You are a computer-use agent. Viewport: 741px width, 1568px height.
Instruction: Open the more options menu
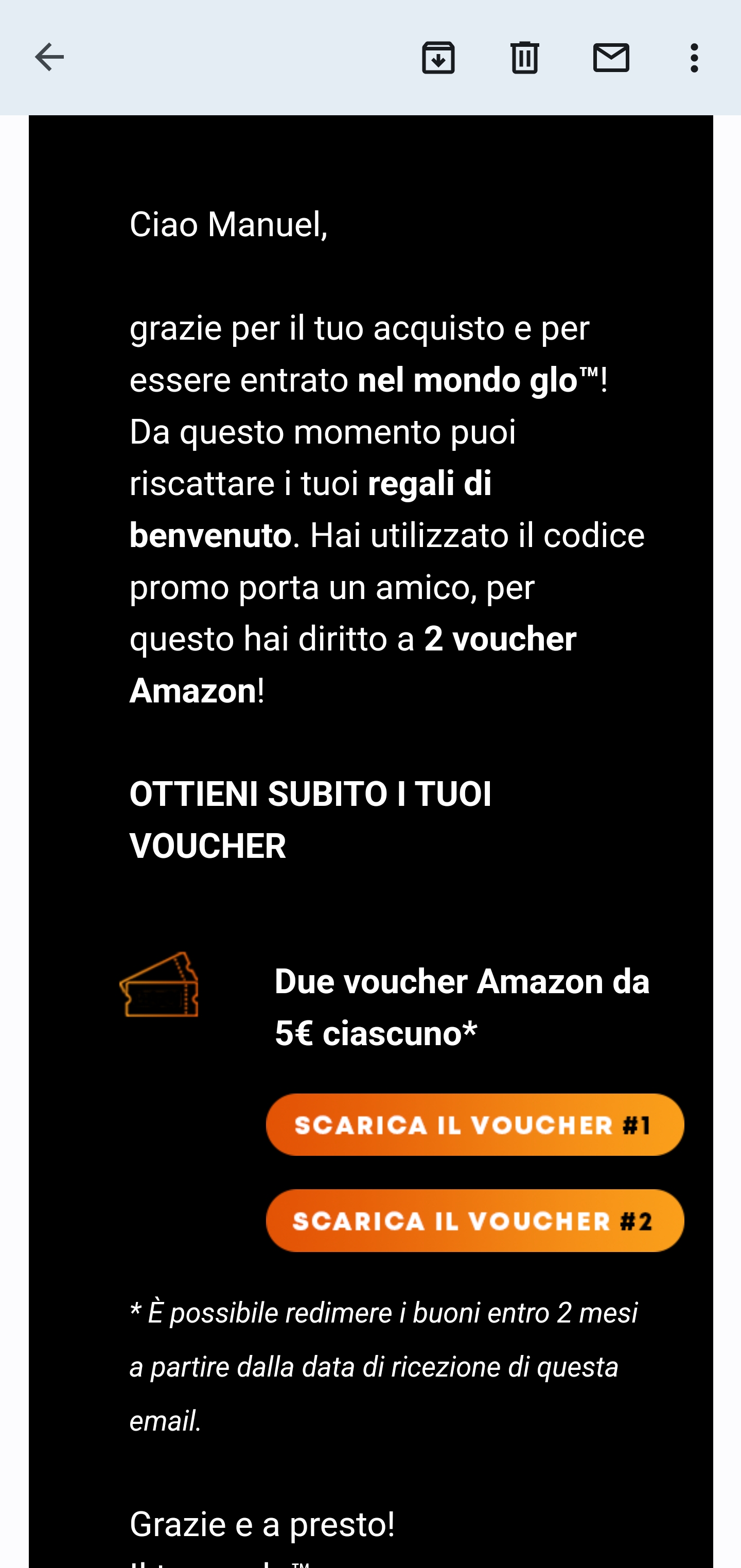pyautogui.click(x=694, y=58)
